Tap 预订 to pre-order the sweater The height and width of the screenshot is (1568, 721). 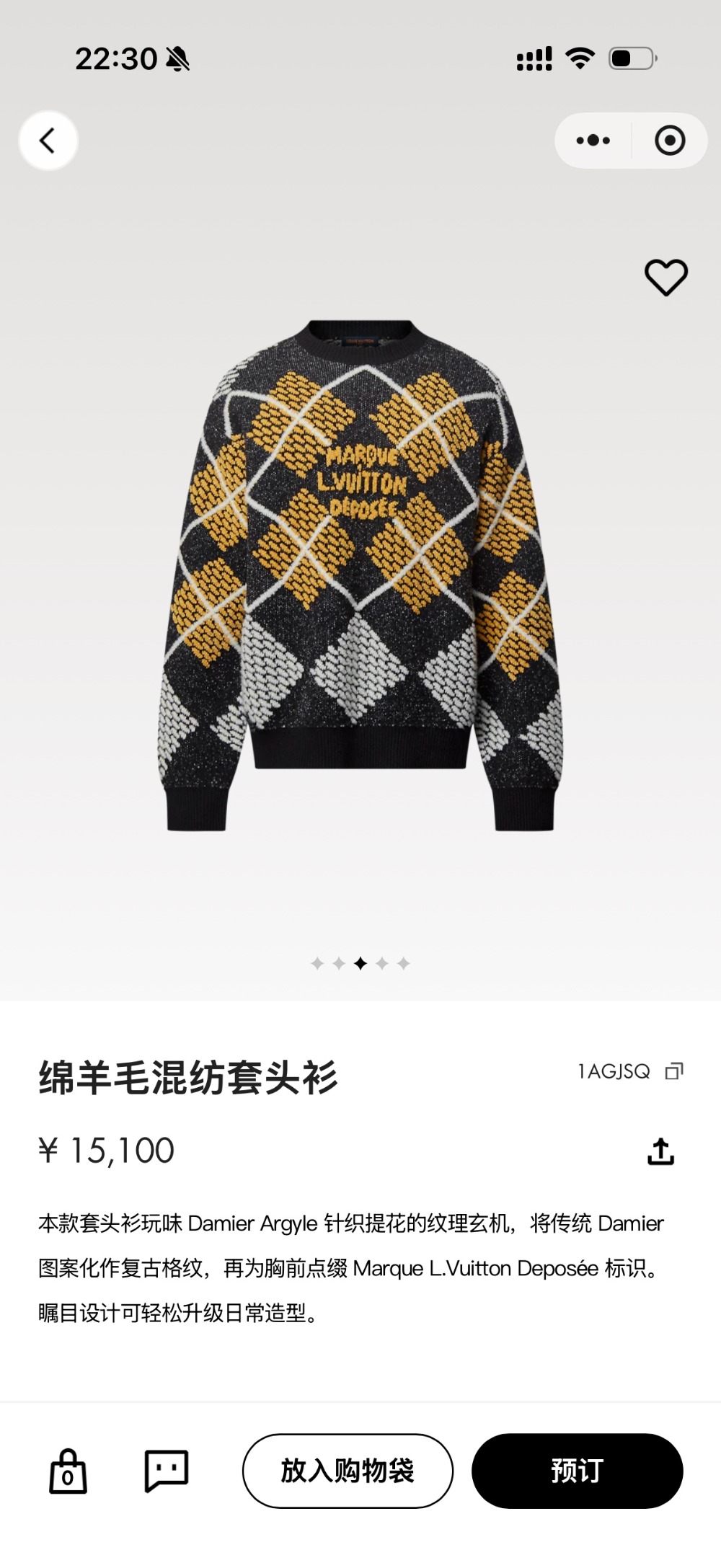pyautogui.click(x=577, y=1471)
